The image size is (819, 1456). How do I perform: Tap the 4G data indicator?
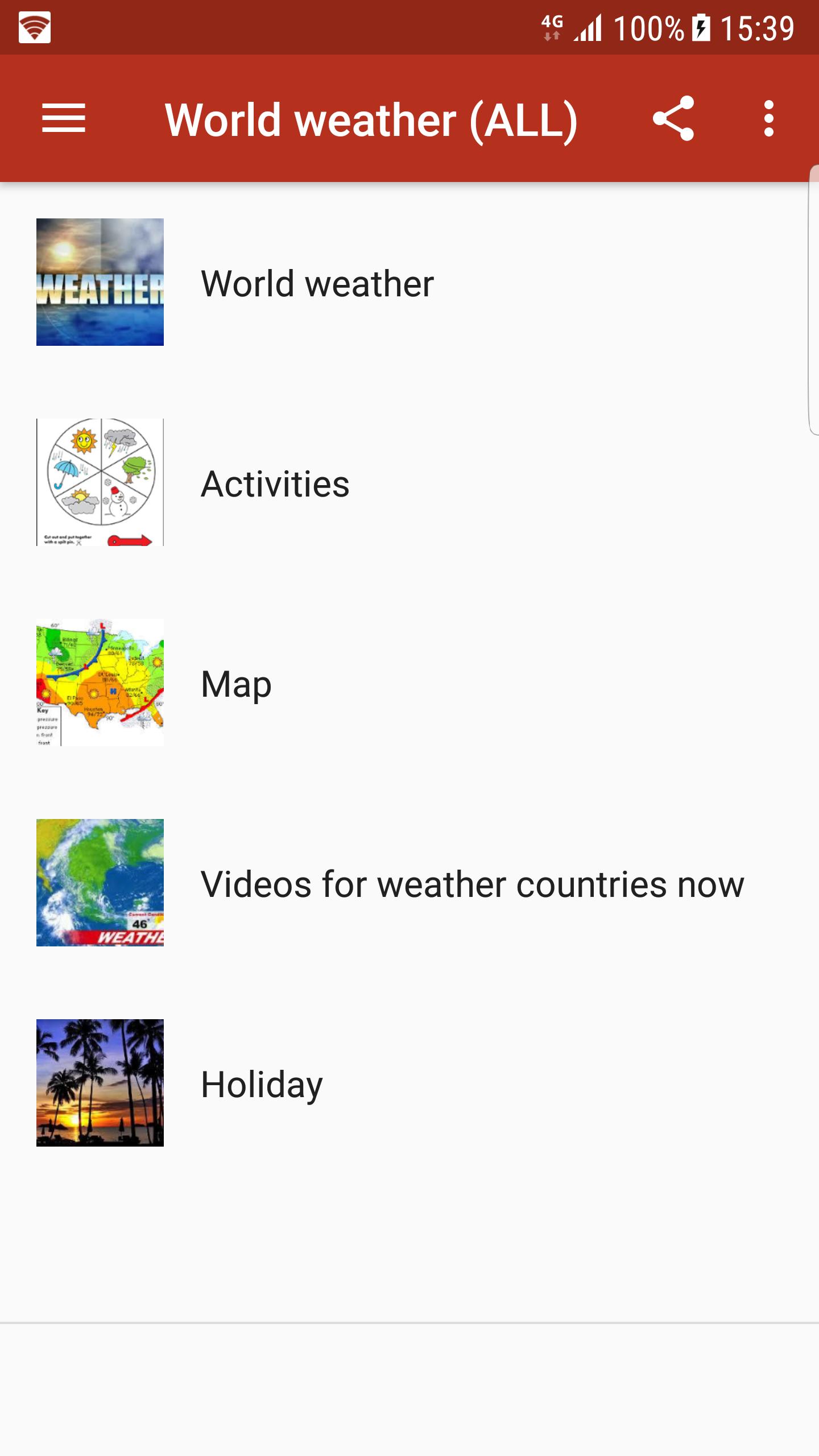click(x=552, y=27)
